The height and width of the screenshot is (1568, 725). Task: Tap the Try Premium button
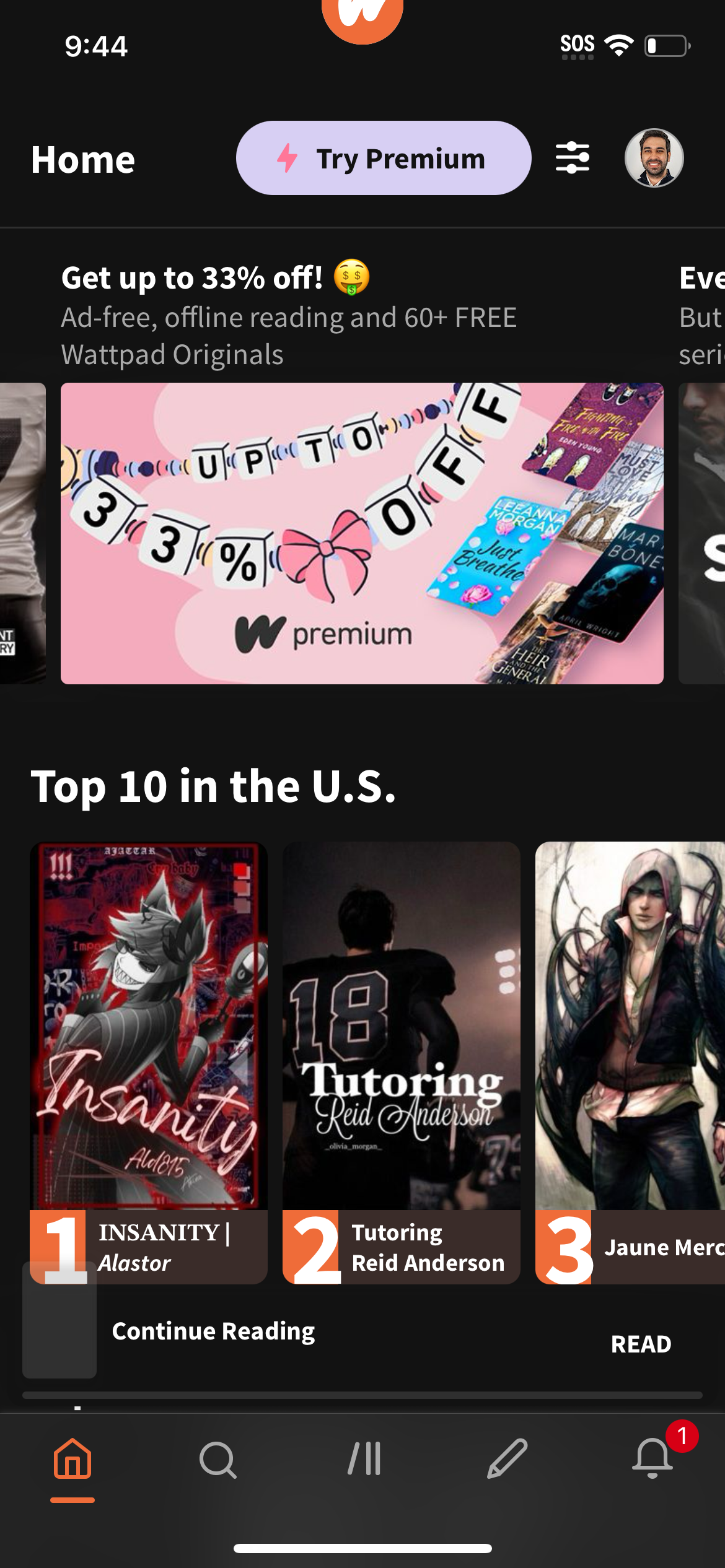[x=384, y=159]
